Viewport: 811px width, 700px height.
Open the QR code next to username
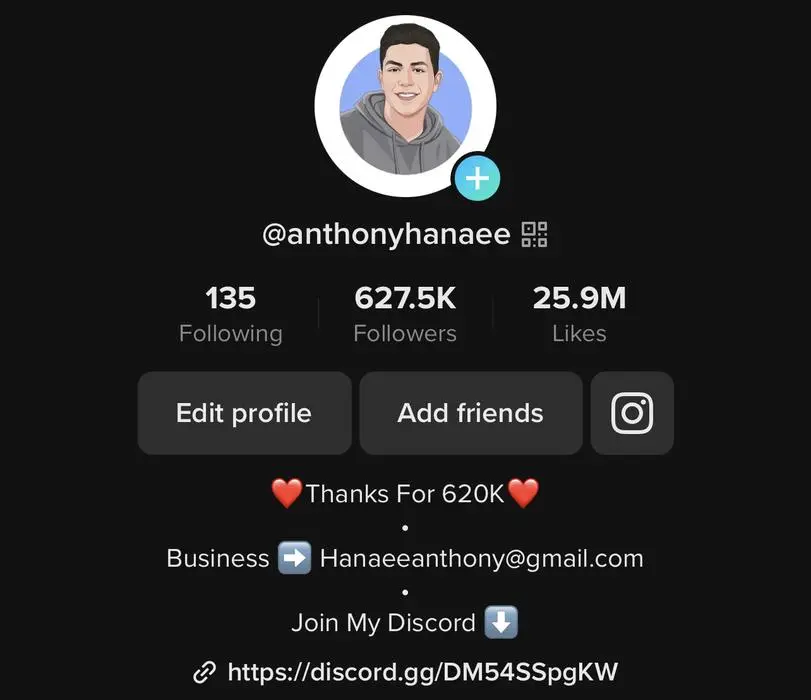coord(535,235)
